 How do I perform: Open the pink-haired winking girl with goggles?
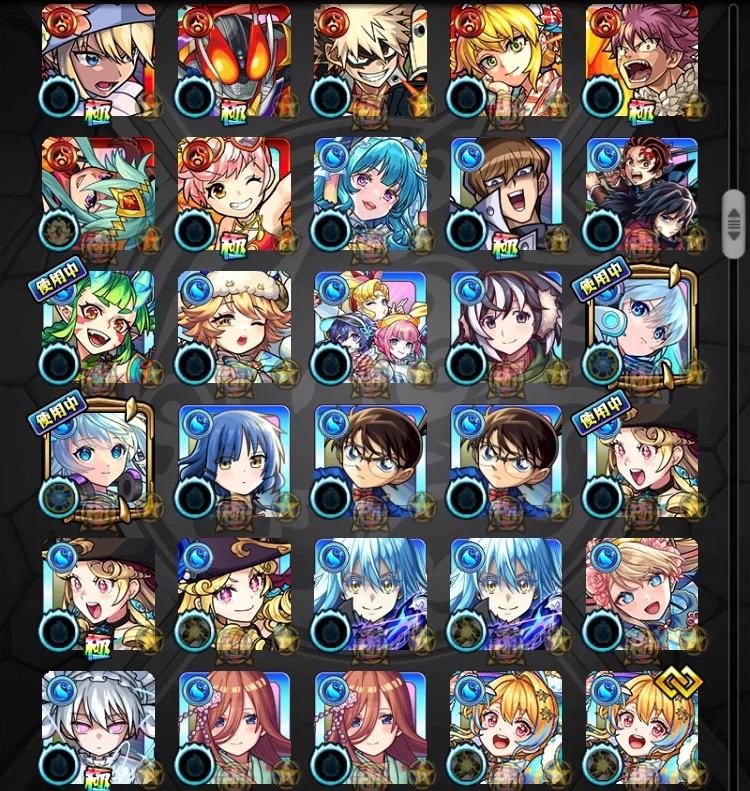(235, 194)
